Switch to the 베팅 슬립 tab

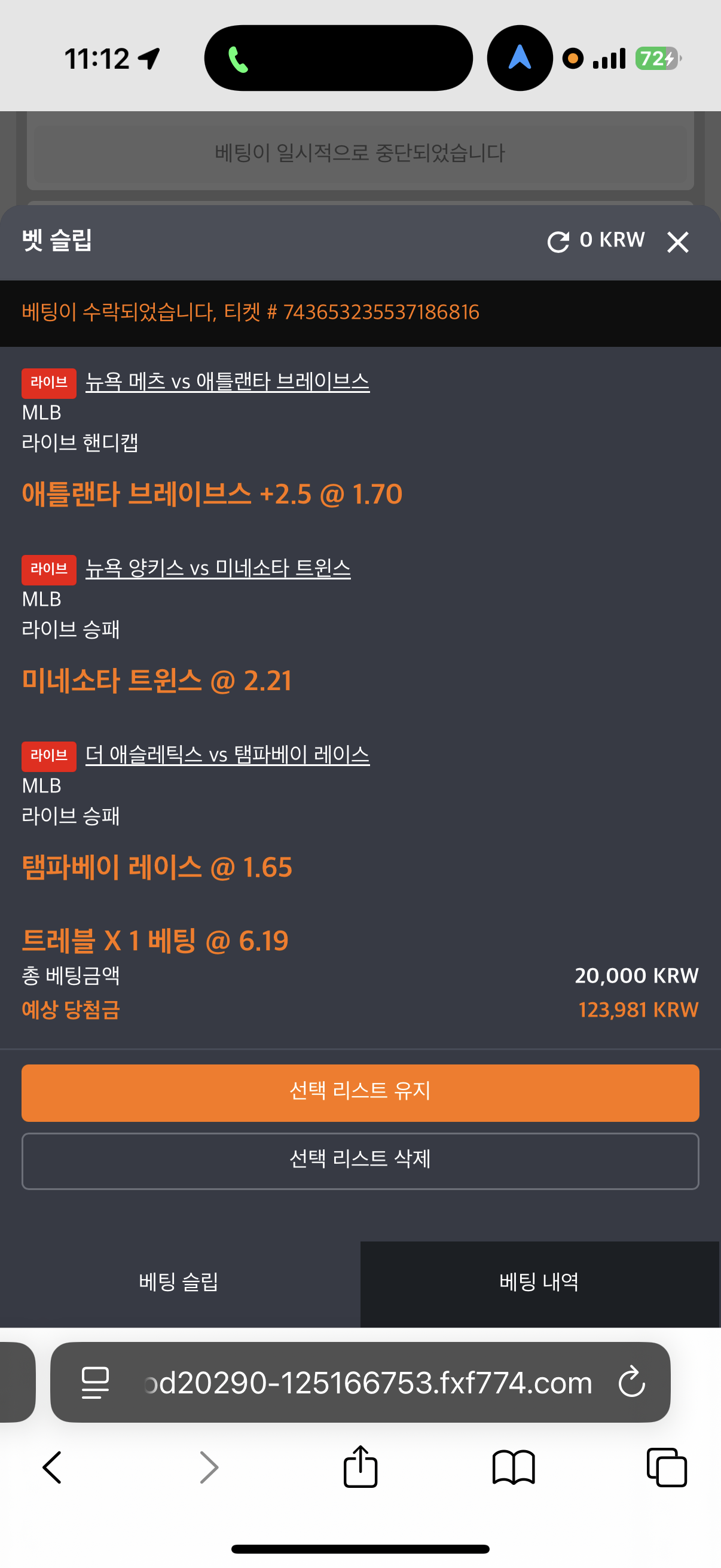click(179, 1282)
